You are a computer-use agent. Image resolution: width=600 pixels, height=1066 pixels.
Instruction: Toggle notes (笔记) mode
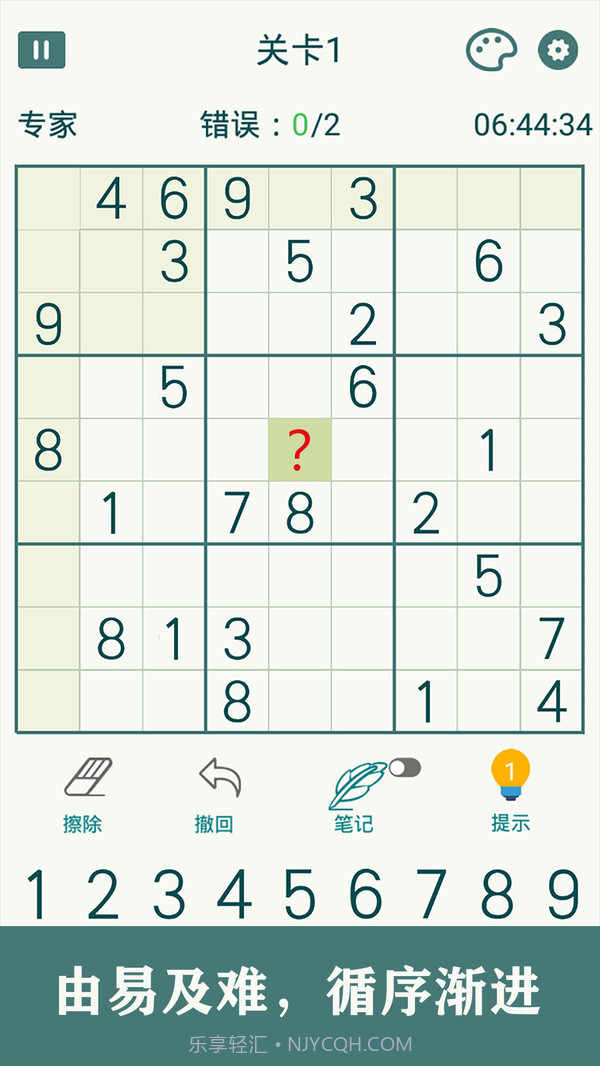click(x=358, y=796)
